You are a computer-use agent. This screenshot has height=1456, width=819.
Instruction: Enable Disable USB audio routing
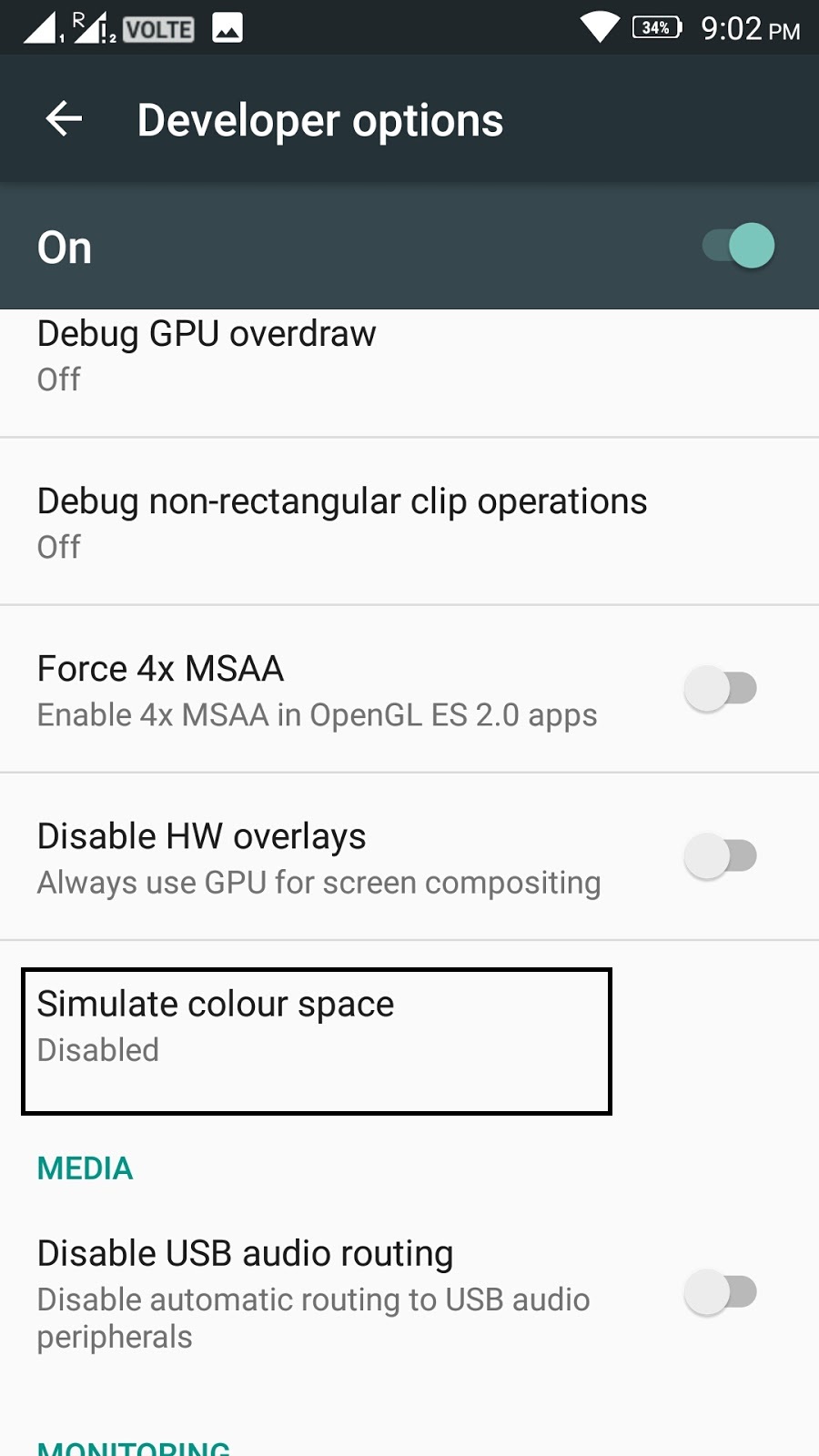coord(721,1292)
